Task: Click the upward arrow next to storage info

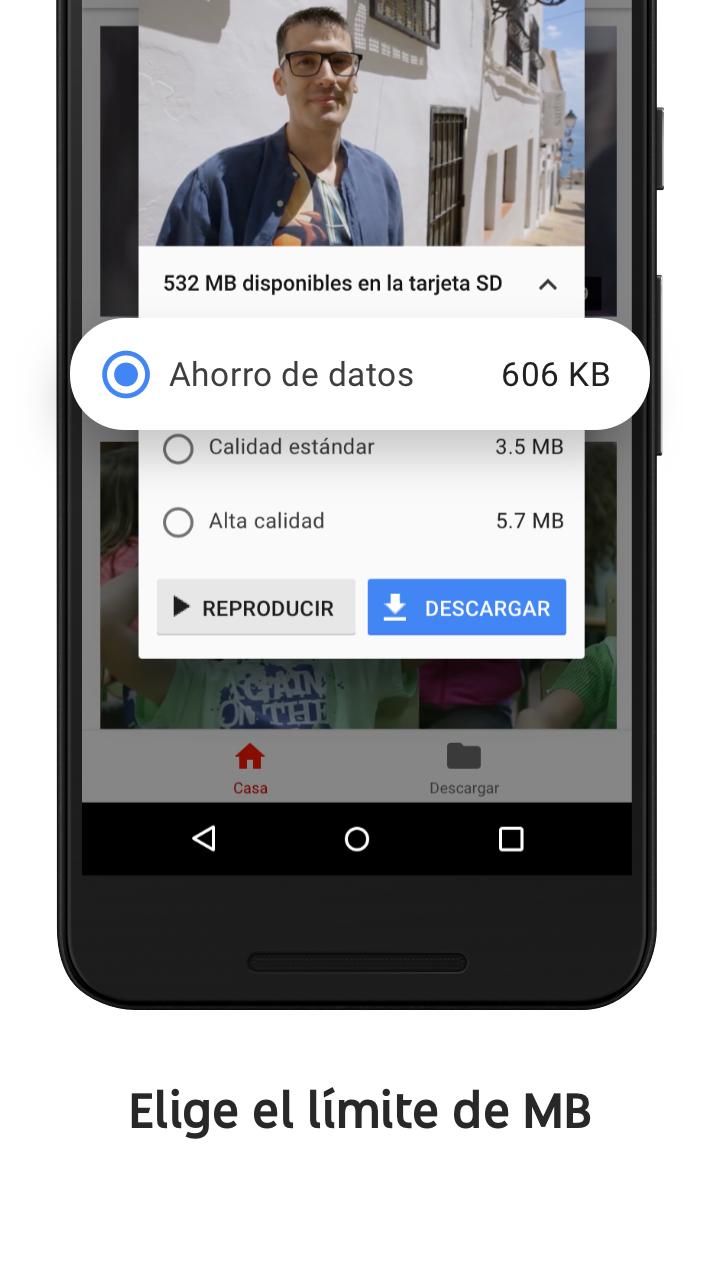Action: [x=548, y=284]
